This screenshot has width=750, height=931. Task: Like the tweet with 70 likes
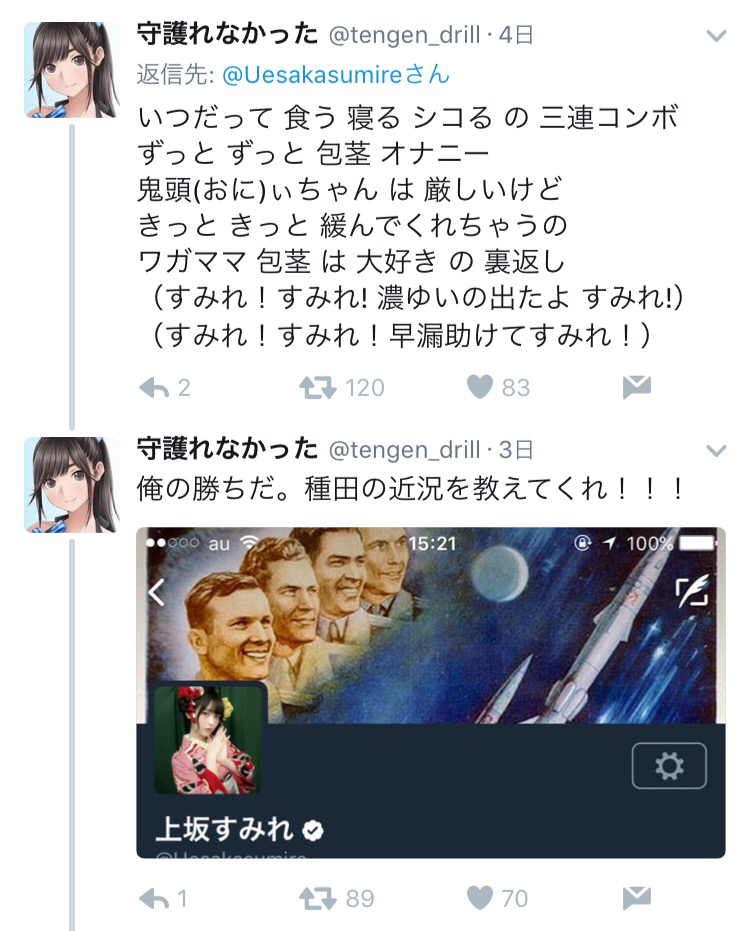(x=481, y=899)
